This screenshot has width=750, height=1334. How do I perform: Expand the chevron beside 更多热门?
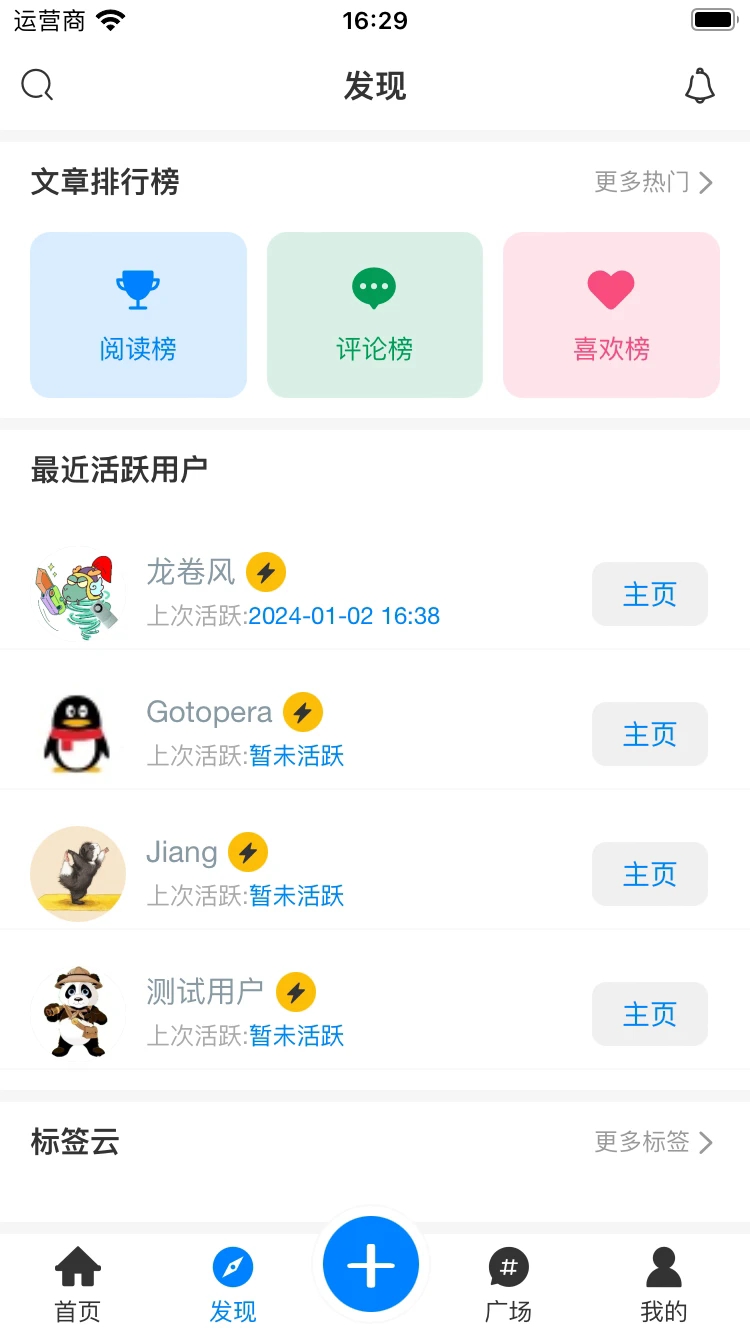coord(707,182)
